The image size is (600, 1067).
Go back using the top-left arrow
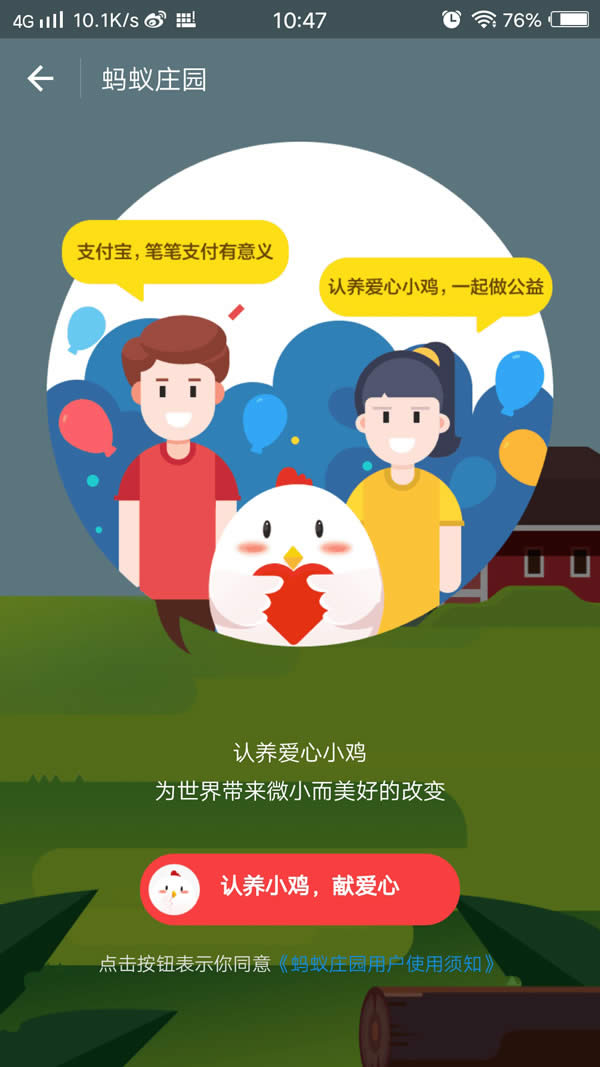[40, 79]
